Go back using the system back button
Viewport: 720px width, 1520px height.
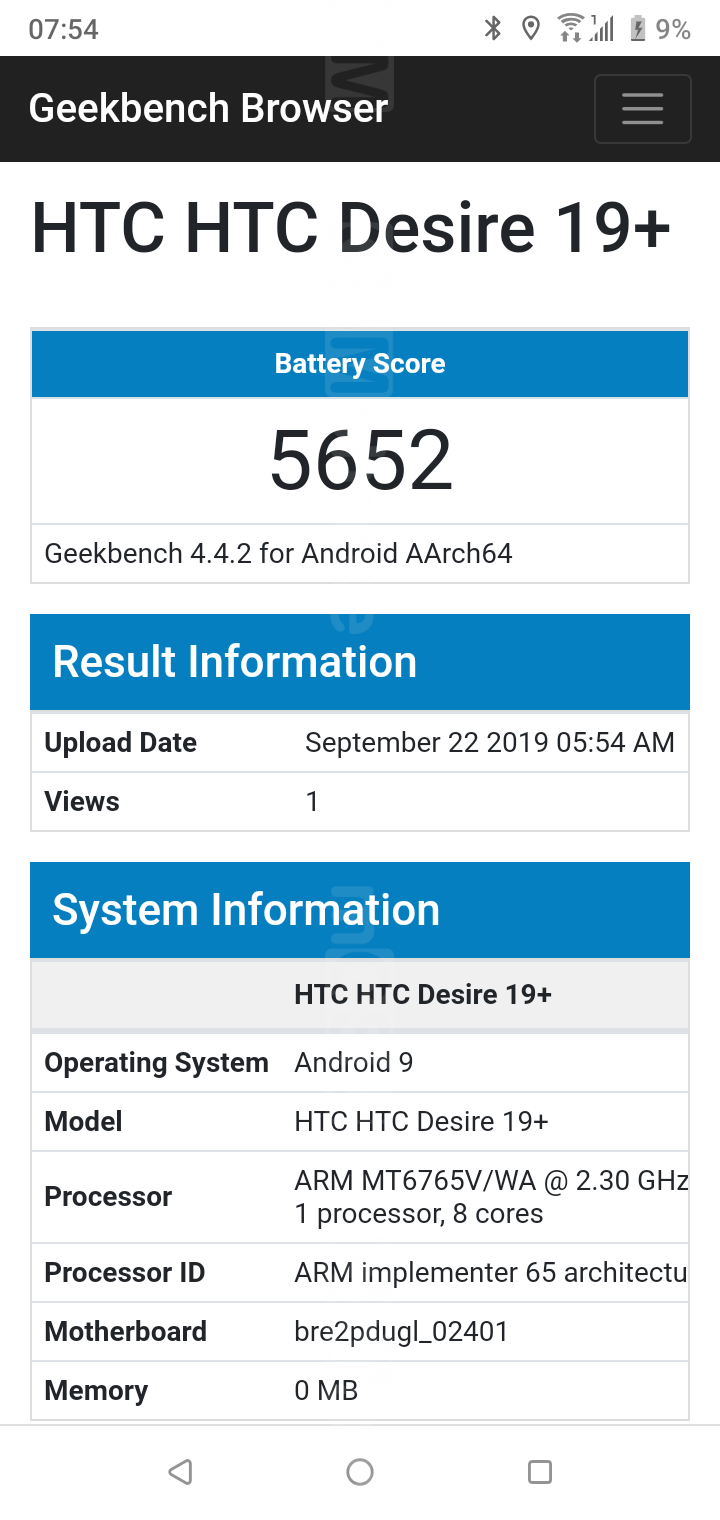pos(180,1471)
